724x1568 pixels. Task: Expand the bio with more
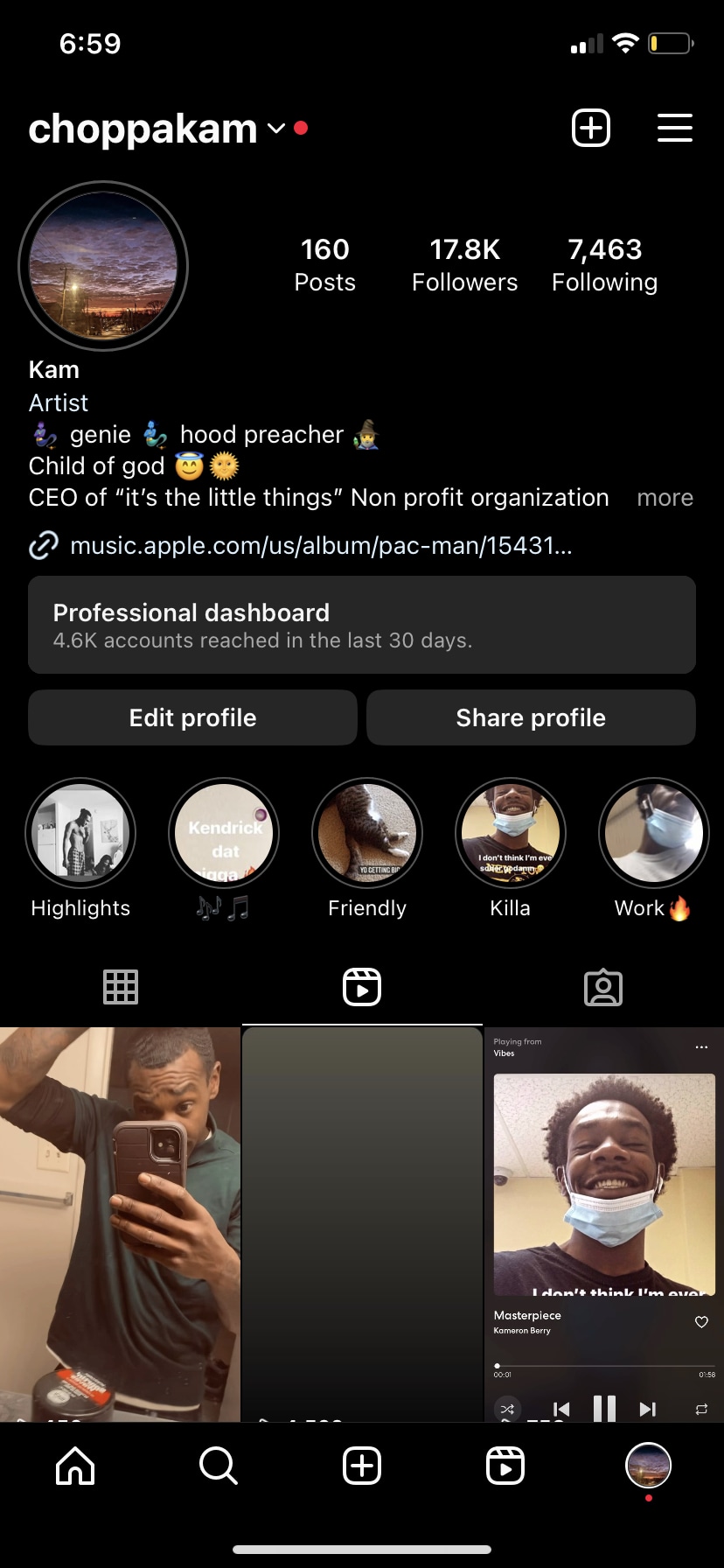coord(665,498)
